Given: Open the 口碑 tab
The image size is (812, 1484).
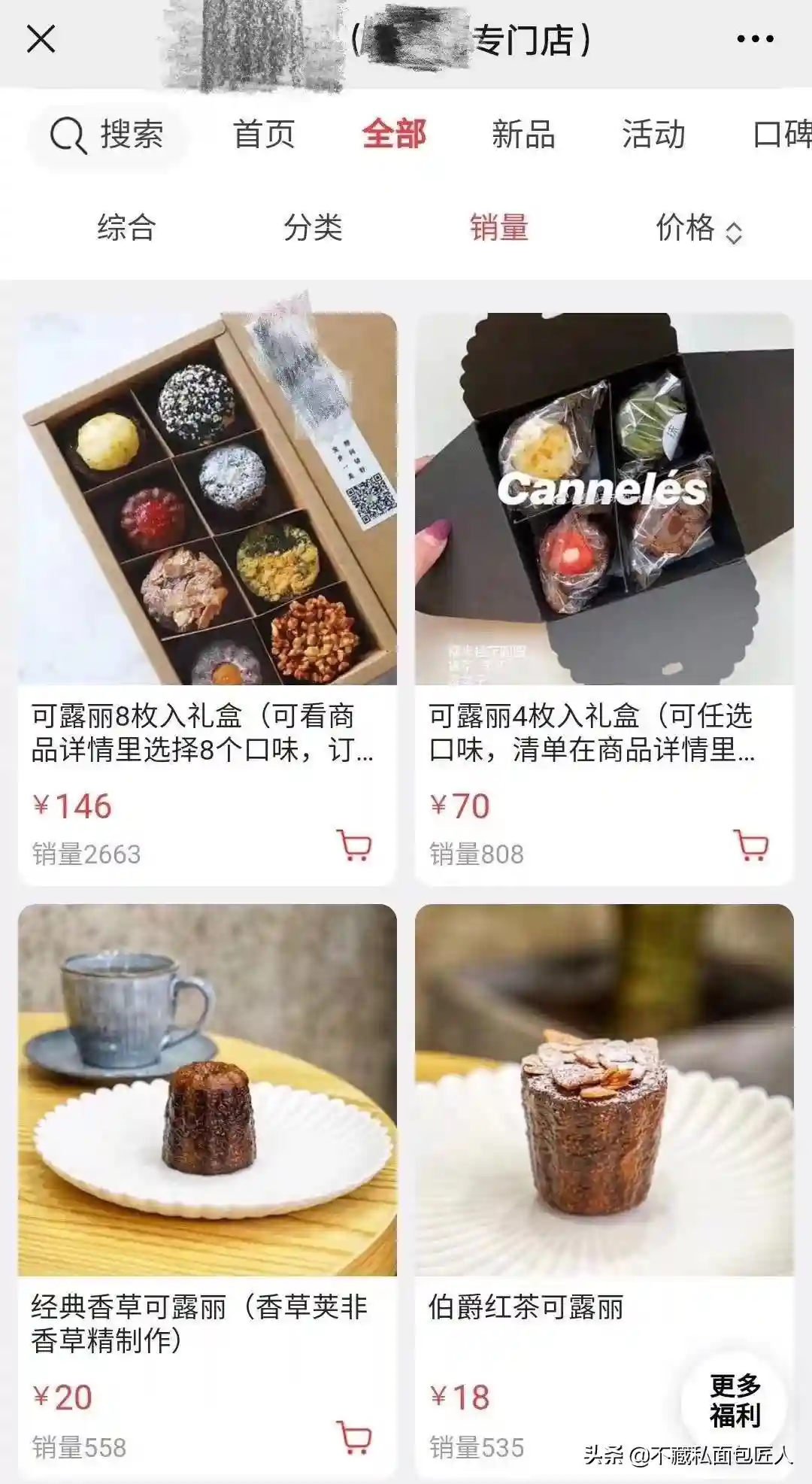Looking at the screenshot, I should (782, 135).
